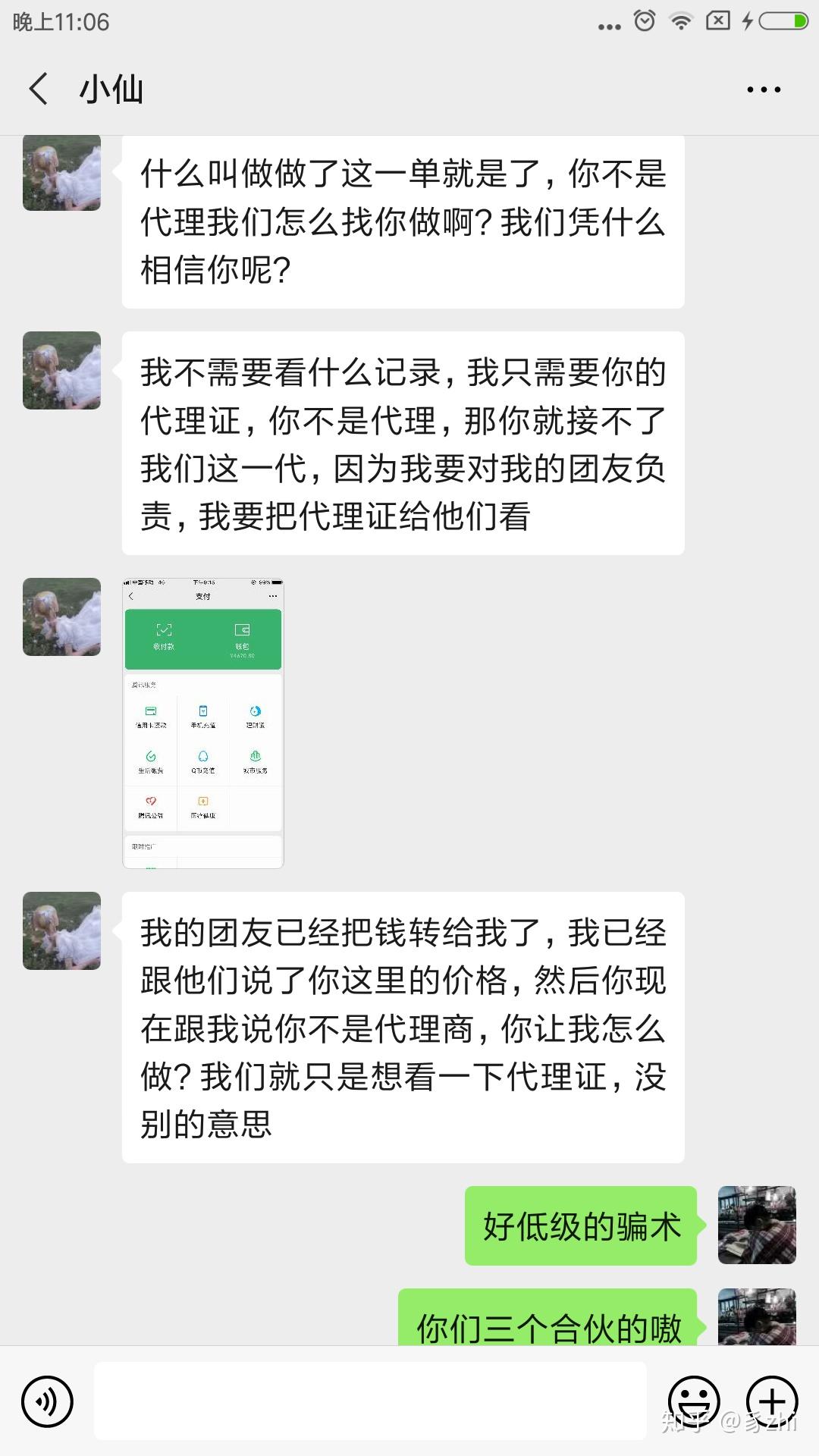Open 小仙's avatar next to the image message

coord(61,617)
